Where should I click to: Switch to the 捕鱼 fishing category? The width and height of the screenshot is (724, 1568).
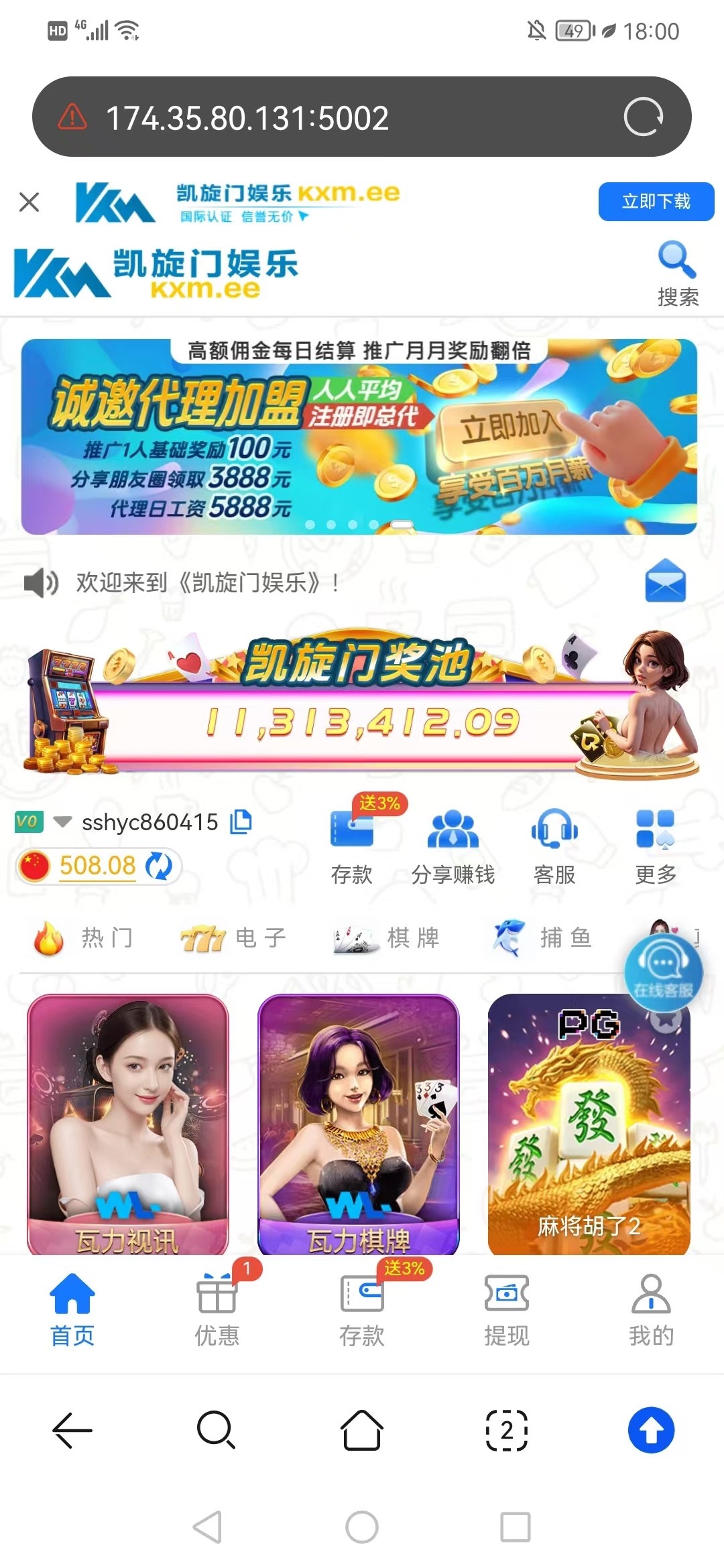(542, 938)
